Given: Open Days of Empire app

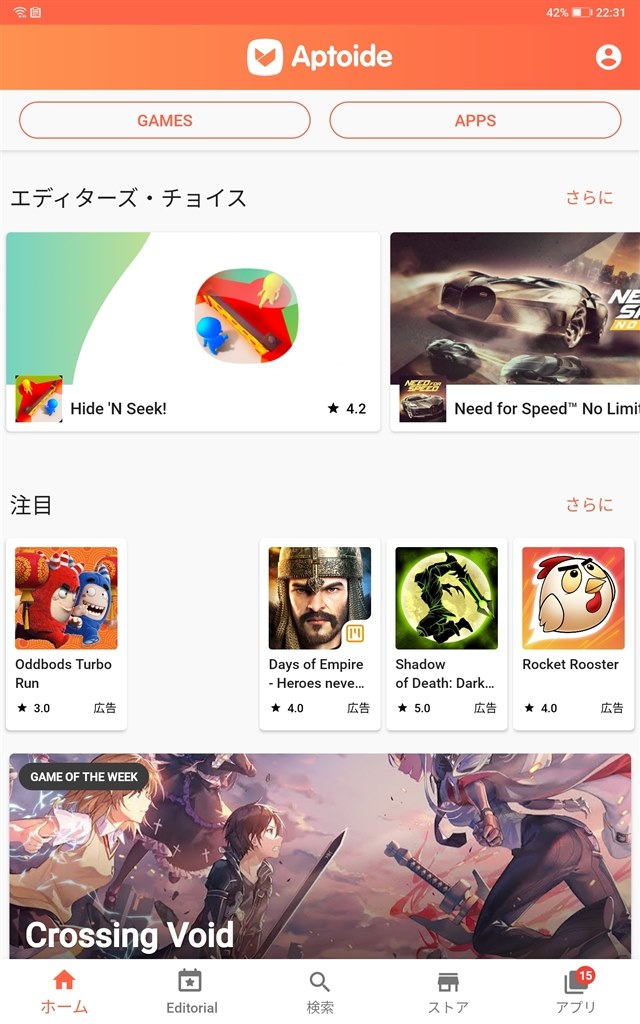Looking at the screenshot, I should click(x=320, y=633).
